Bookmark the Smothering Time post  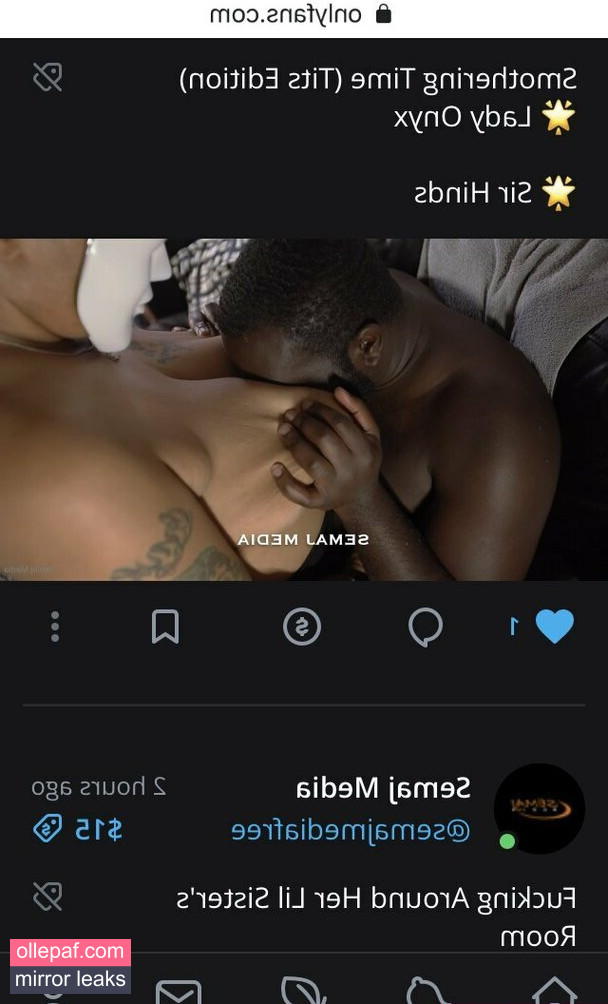[x=165, y=627]
